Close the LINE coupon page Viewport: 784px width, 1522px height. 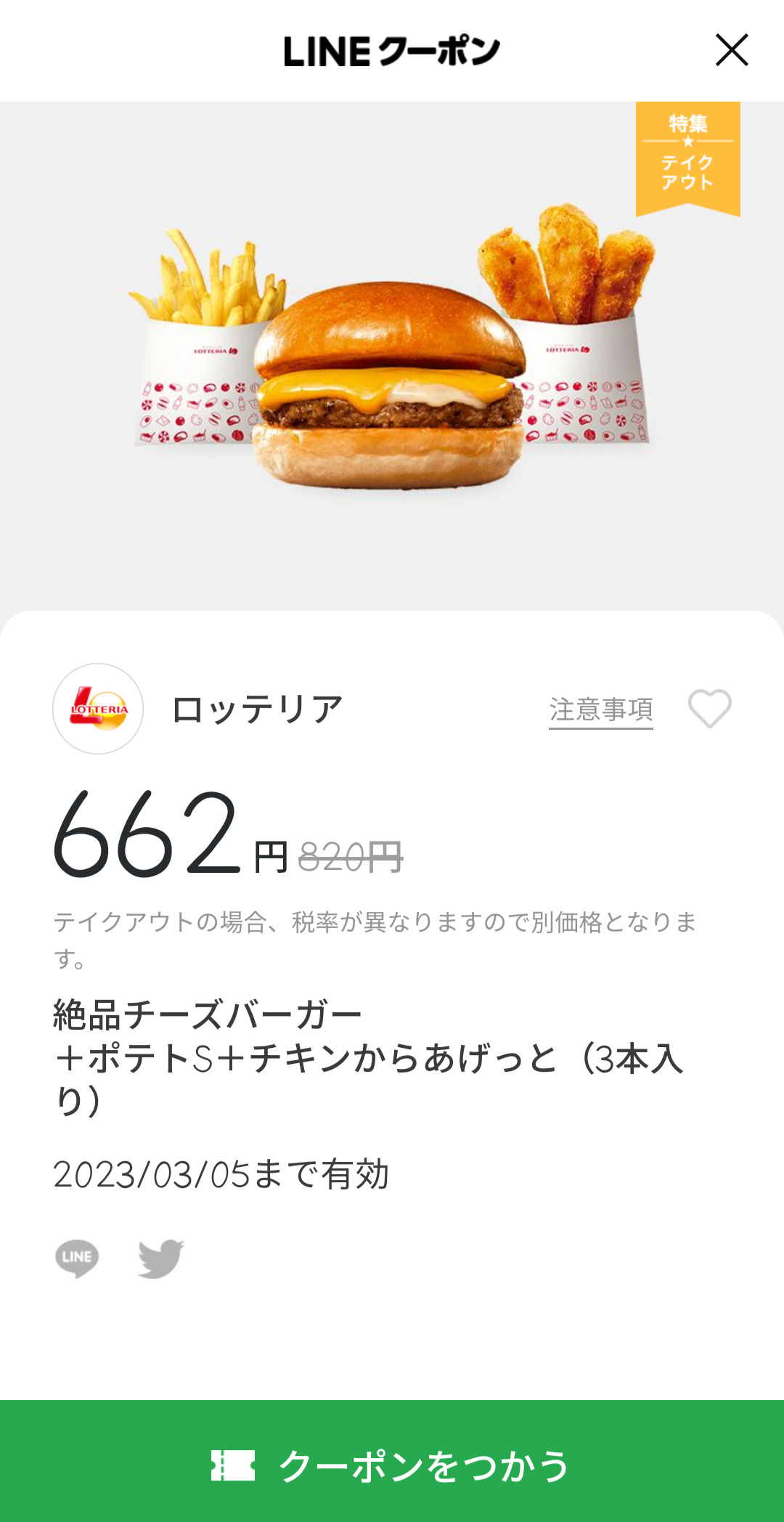point(731,50)
